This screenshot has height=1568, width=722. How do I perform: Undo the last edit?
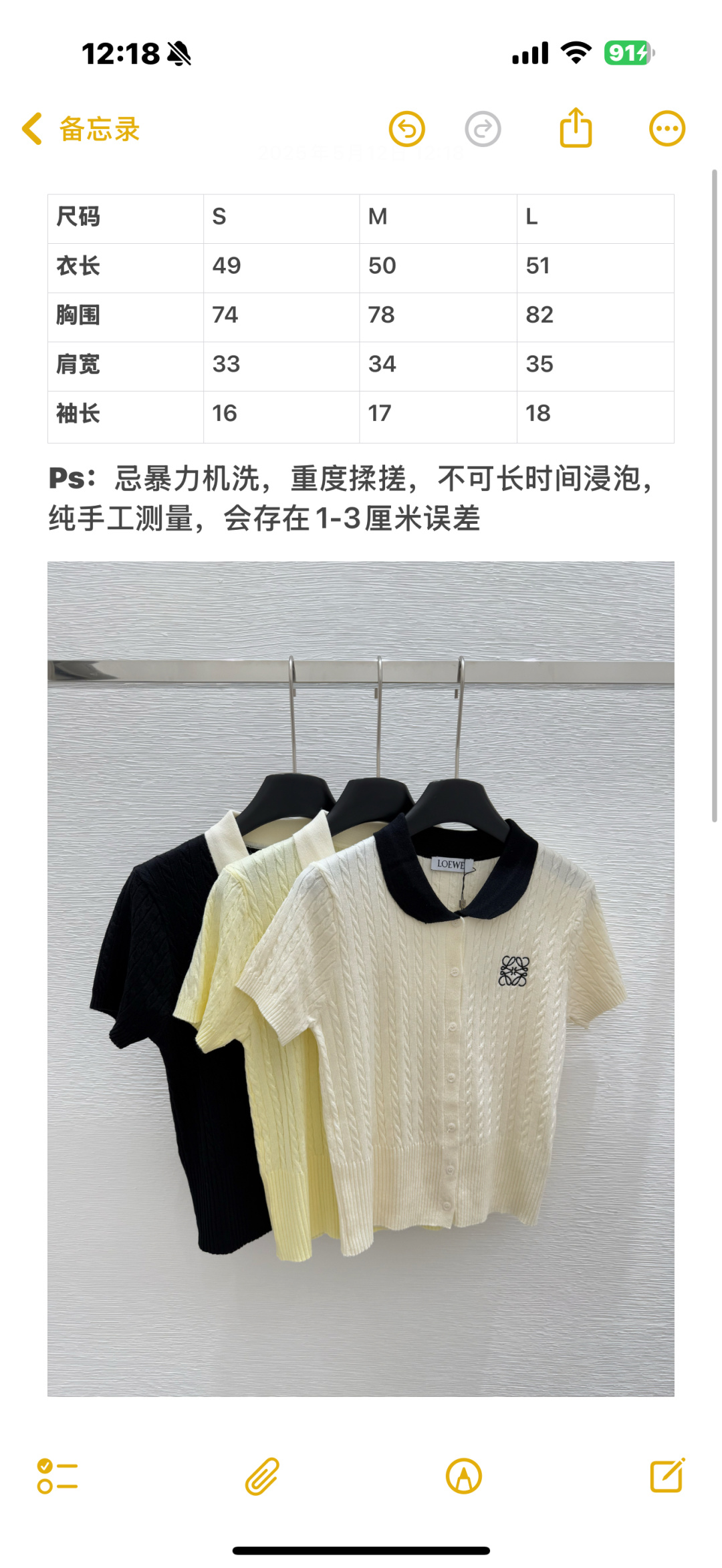(406, 129)
